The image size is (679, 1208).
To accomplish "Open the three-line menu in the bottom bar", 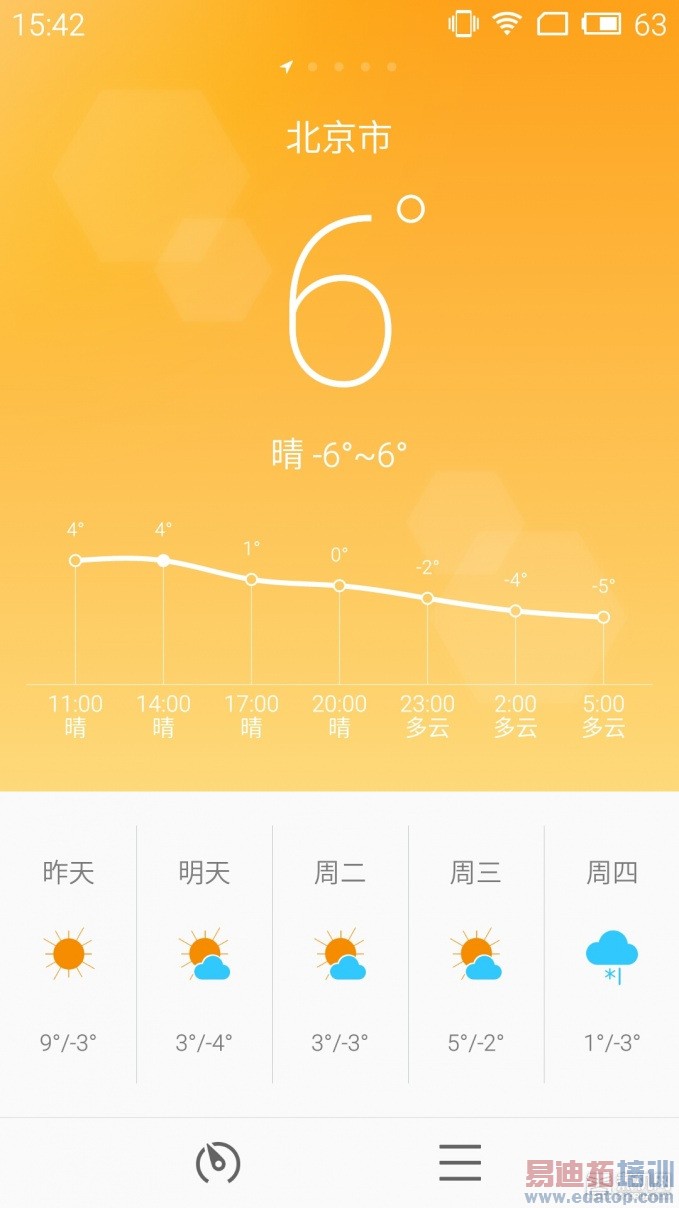I will (x=460, y=1163).
